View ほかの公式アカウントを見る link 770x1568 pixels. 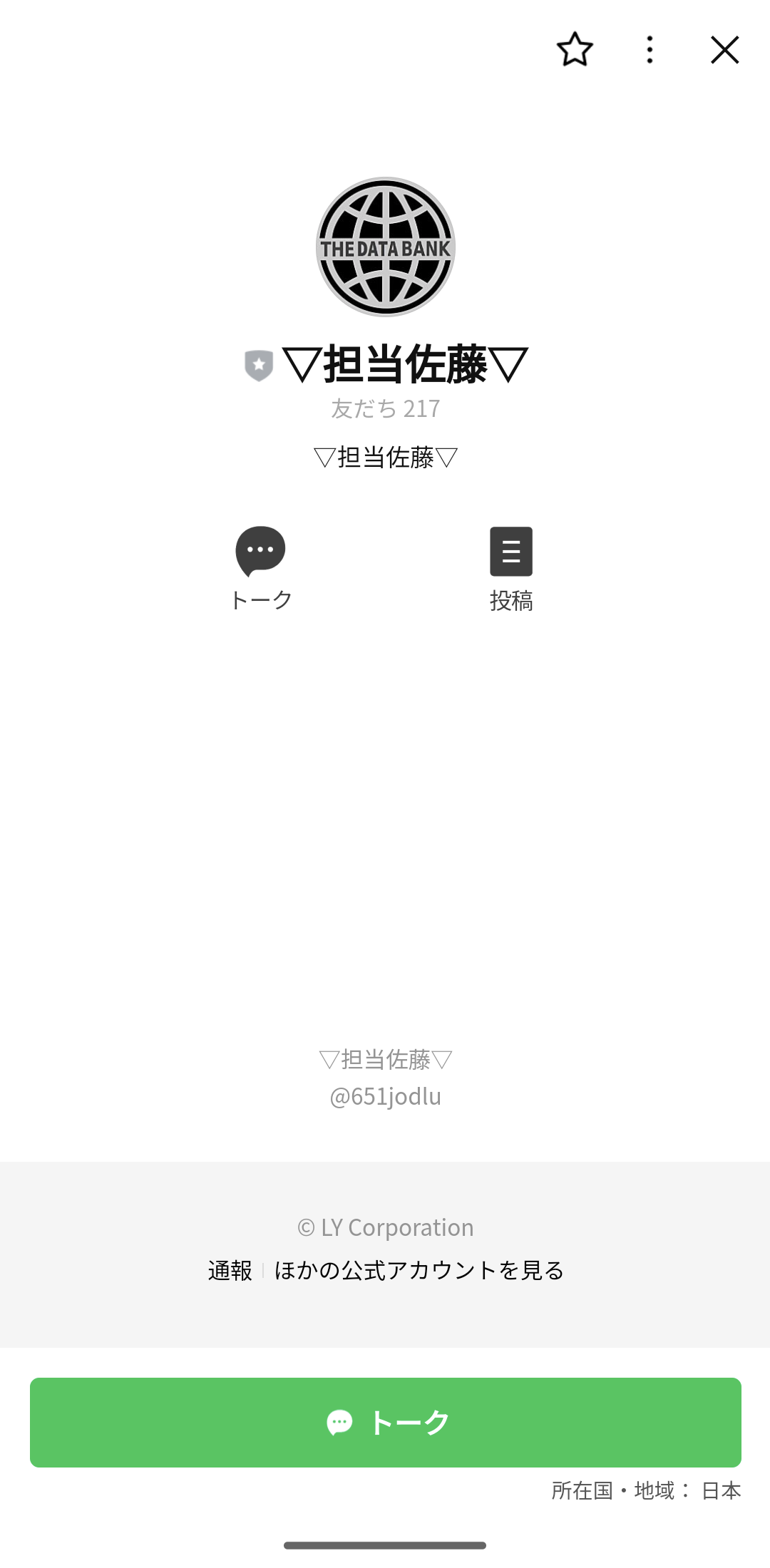[419, 1270]
